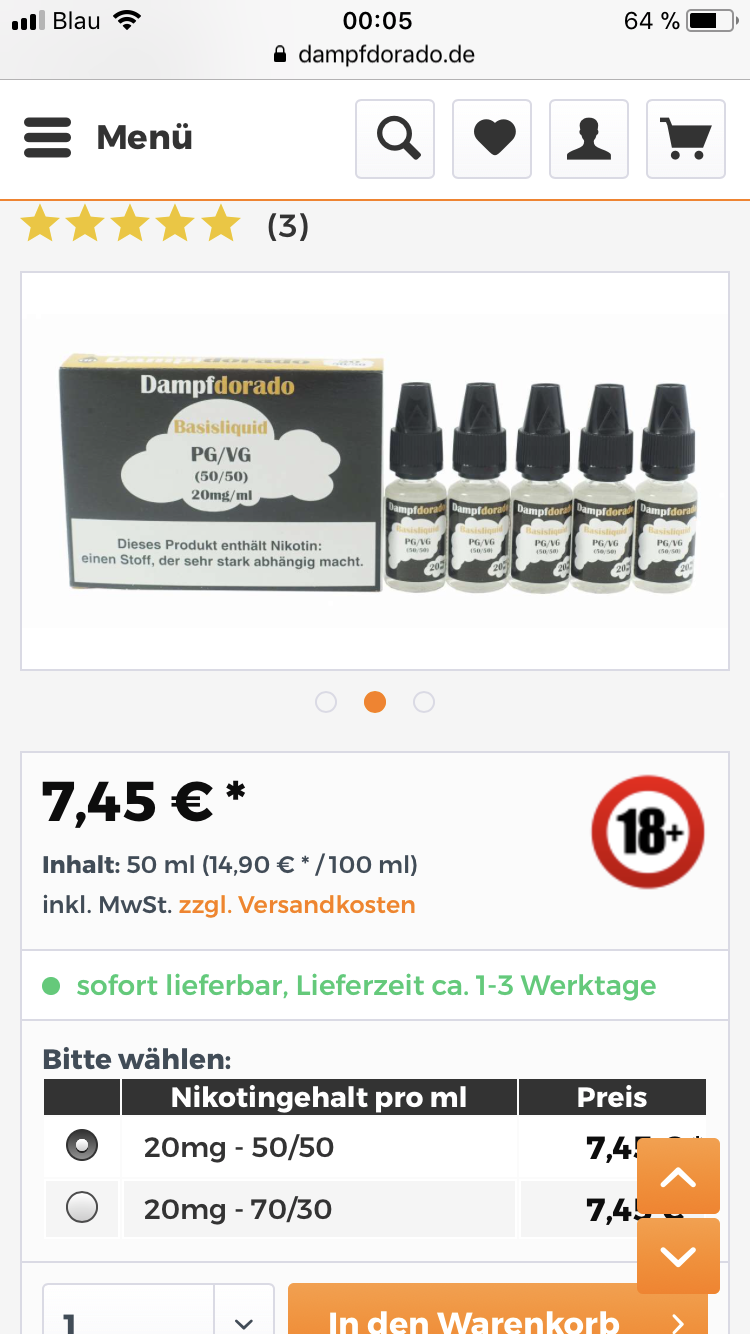Jump up with the orange arrow button
The width and height of the screenshot is (750, 1334).
coord(678,1176)
